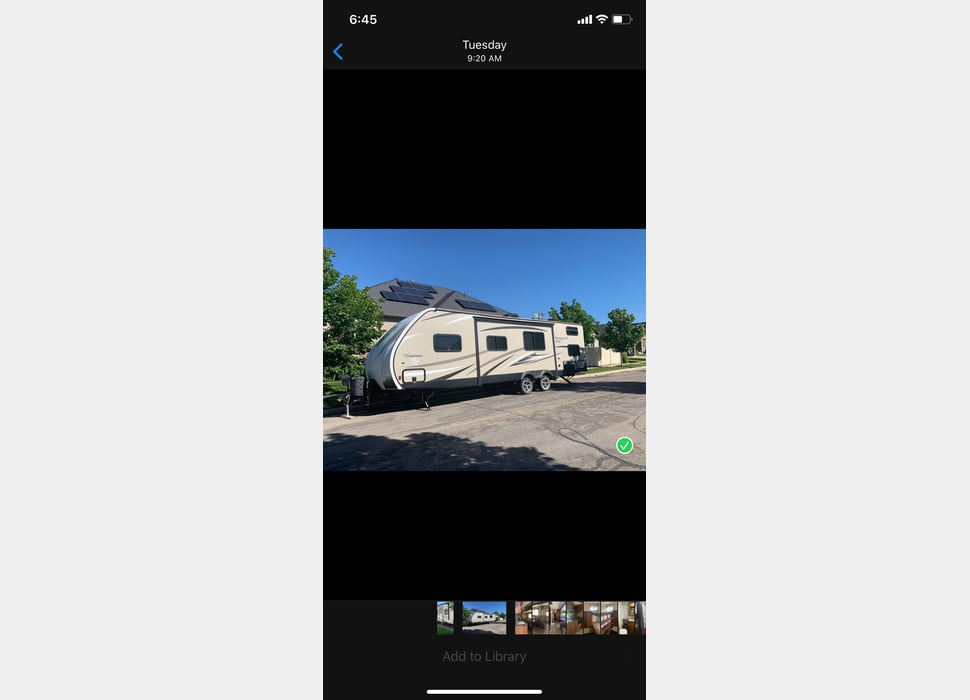
Task: Deselect the photo via the green checkmark
Action: [624, 445]
